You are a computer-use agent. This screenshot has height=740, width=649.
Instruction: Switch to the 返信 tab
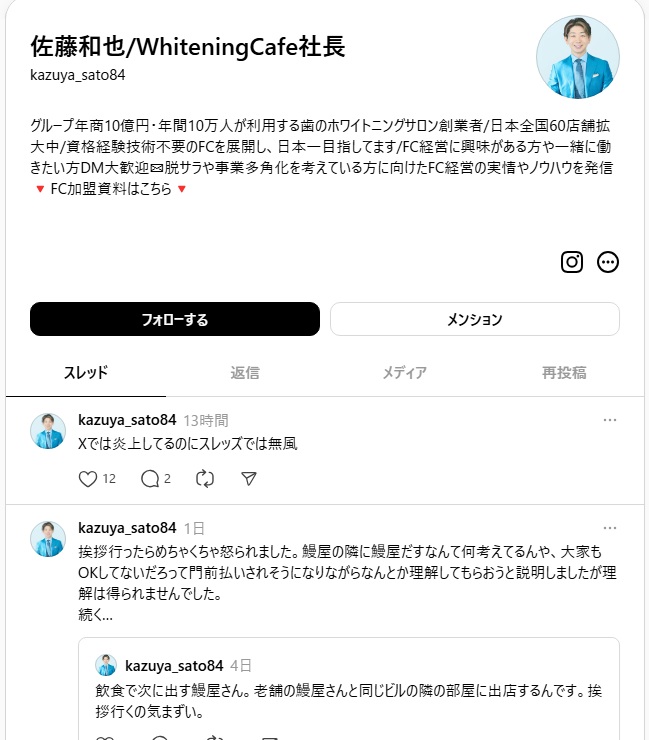tap(245, 373)
